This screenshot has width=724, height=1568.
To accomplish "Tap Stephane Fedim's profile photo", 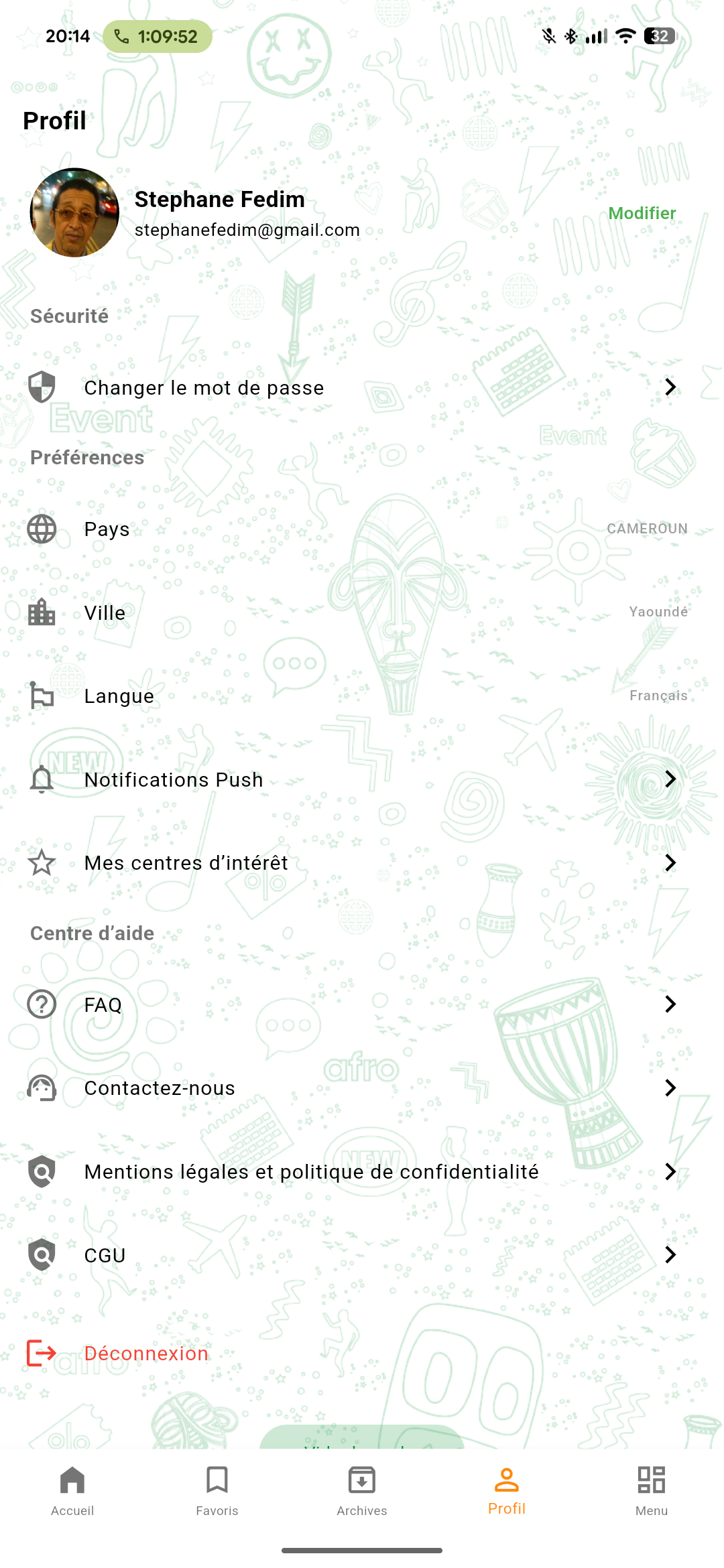I will (x=75, y=213).
